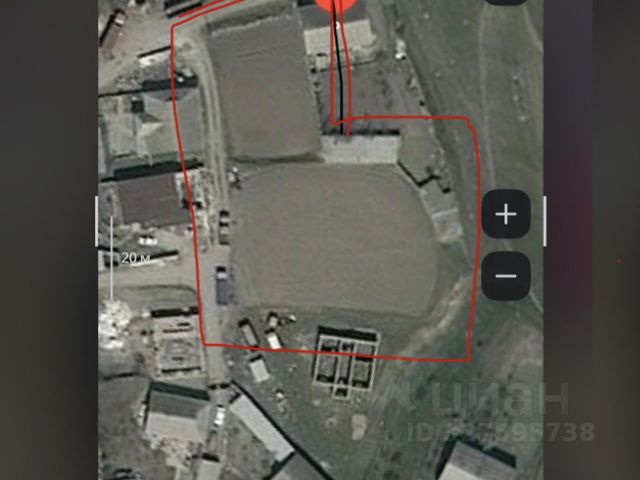The image size is (640, 480).
Task: Zoom out of the satellite map
Action: [x=506, y=276]
